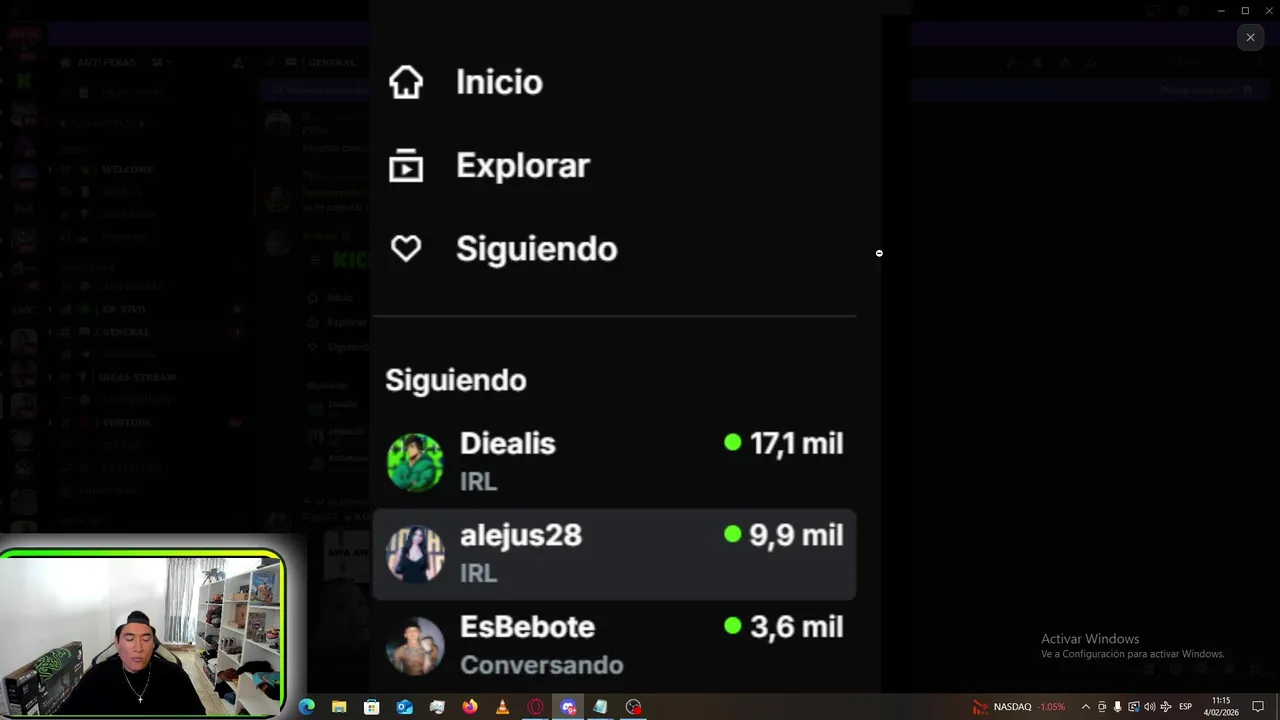Expand hidden system tray icons

tap(1086, 707)
